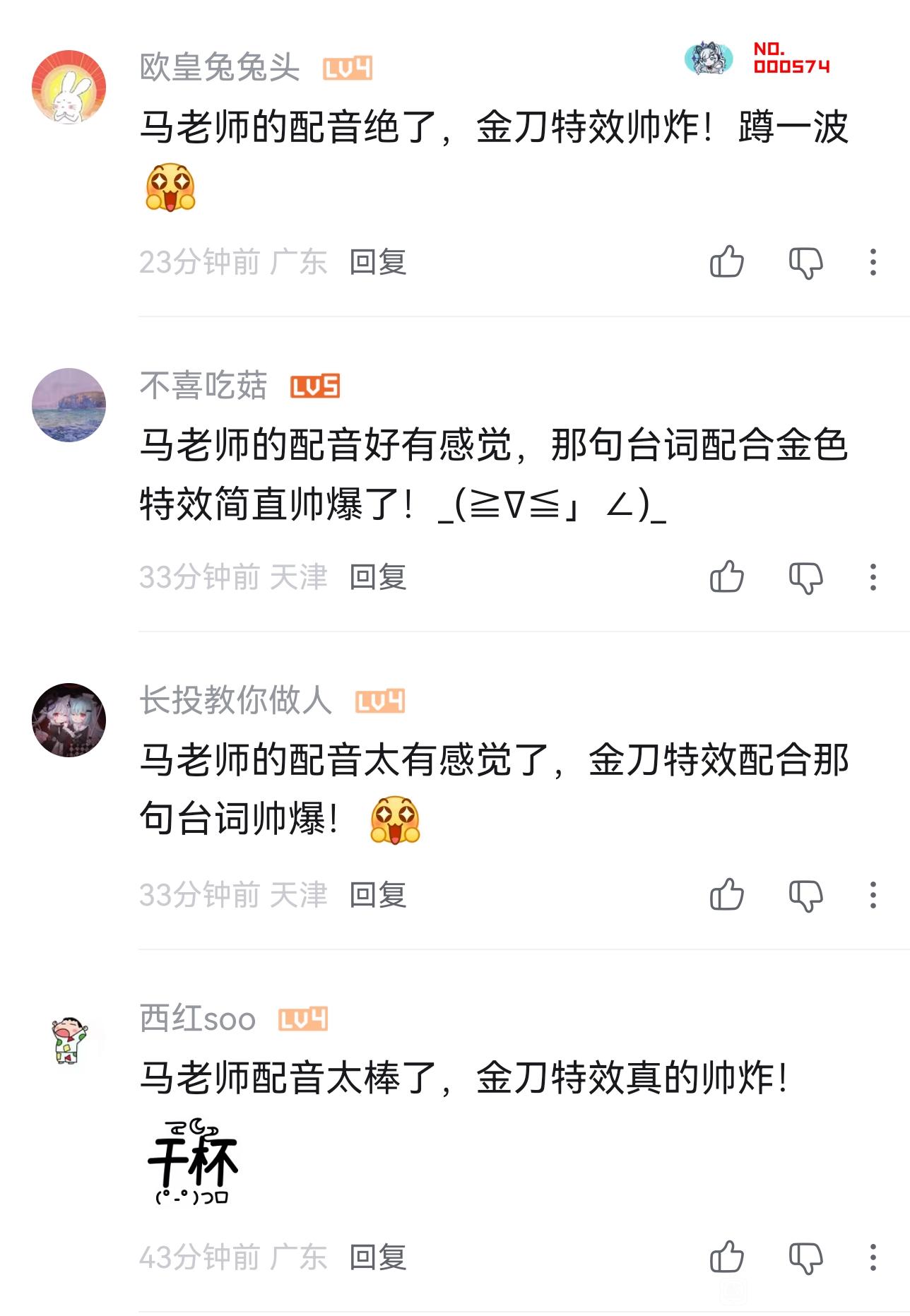Reply to 西红soo's comment

(x=378, y=1257)
